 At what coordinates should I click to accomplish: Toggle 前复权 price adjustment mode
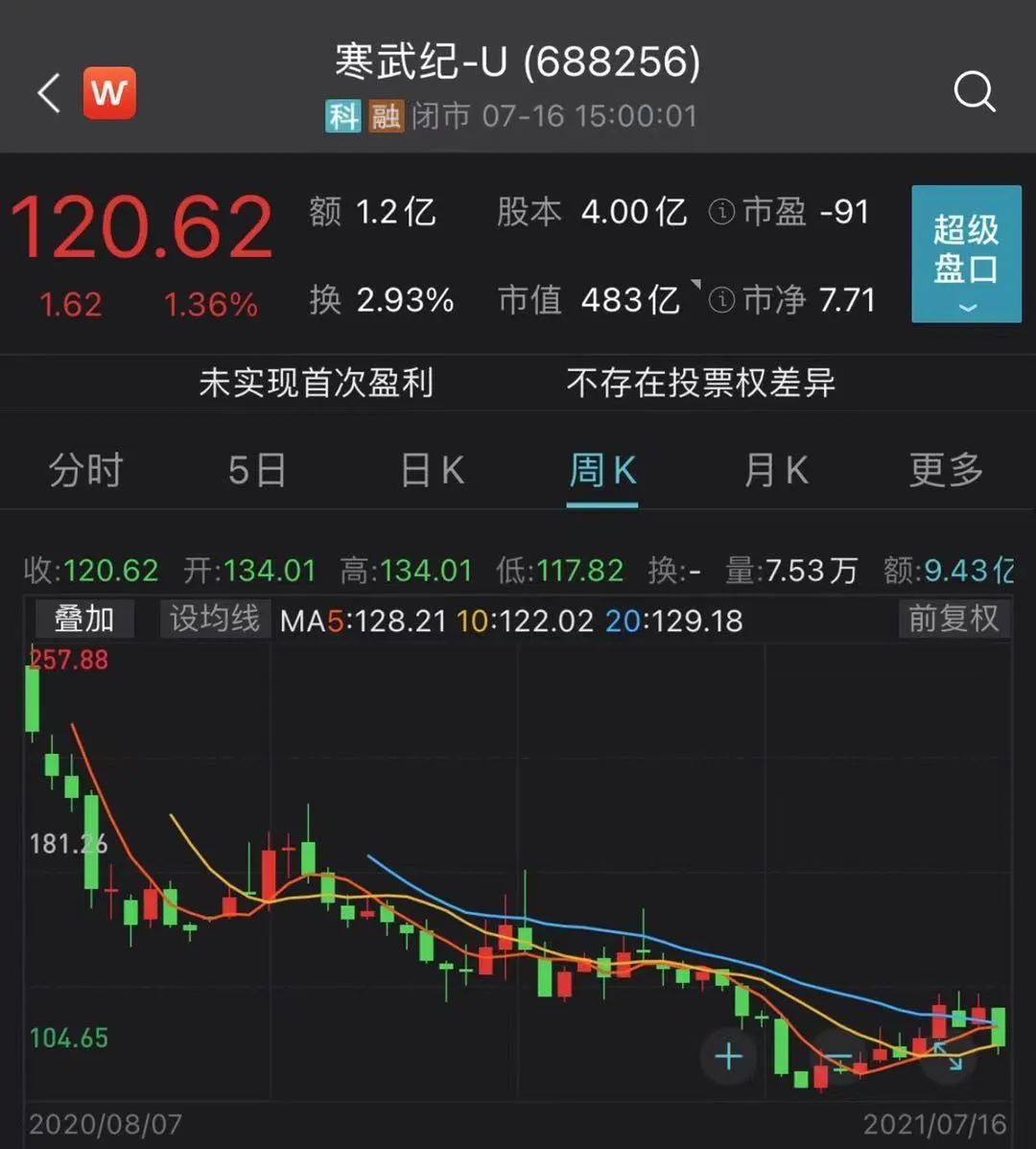954,619
